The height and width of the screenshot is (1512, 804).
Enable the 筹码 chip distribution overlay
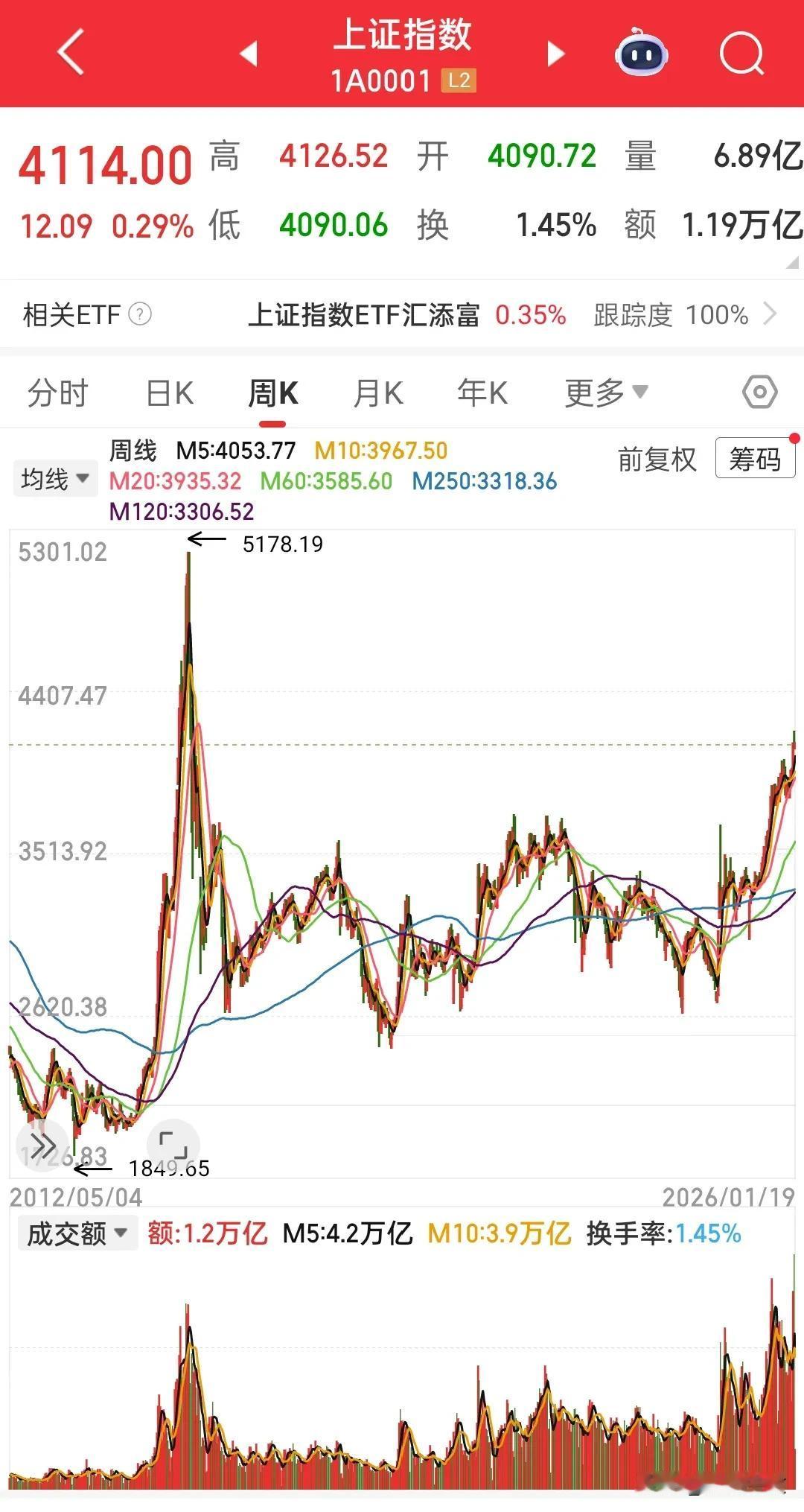754,460
